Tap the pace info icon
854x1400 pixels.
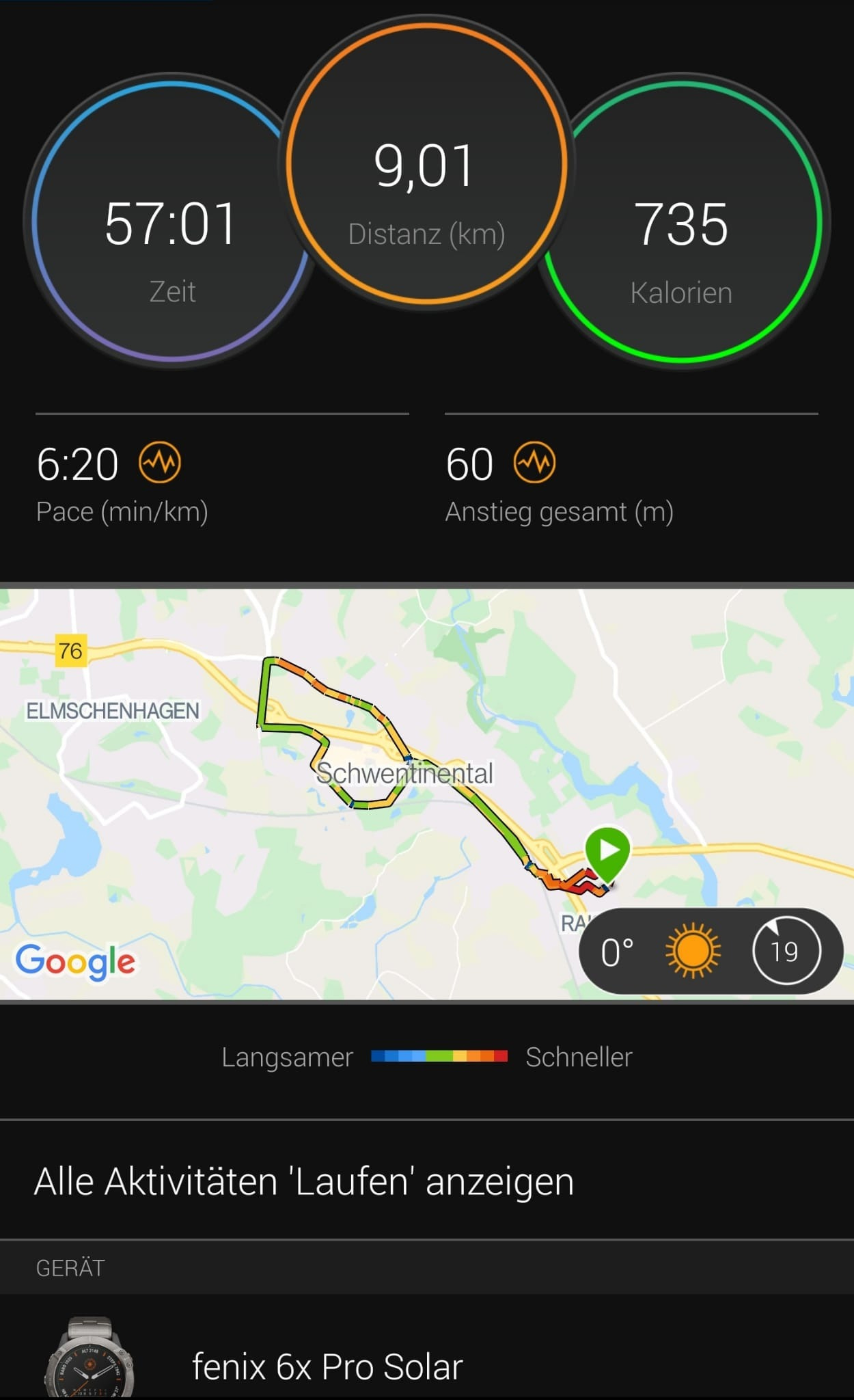point(160,463)
